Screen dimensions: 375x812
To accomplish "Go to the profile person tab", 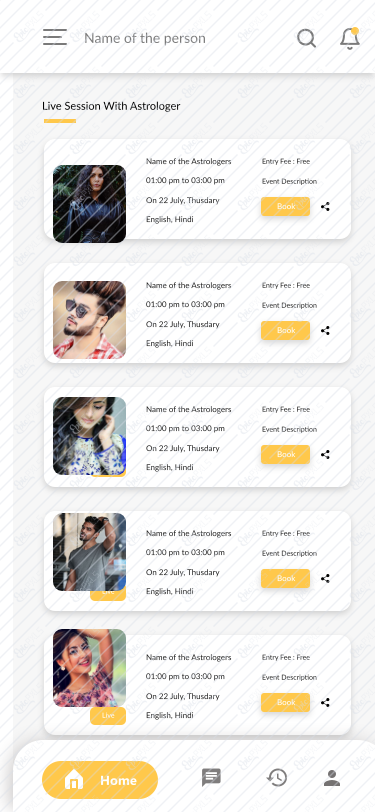I will [x=332, y=778].
